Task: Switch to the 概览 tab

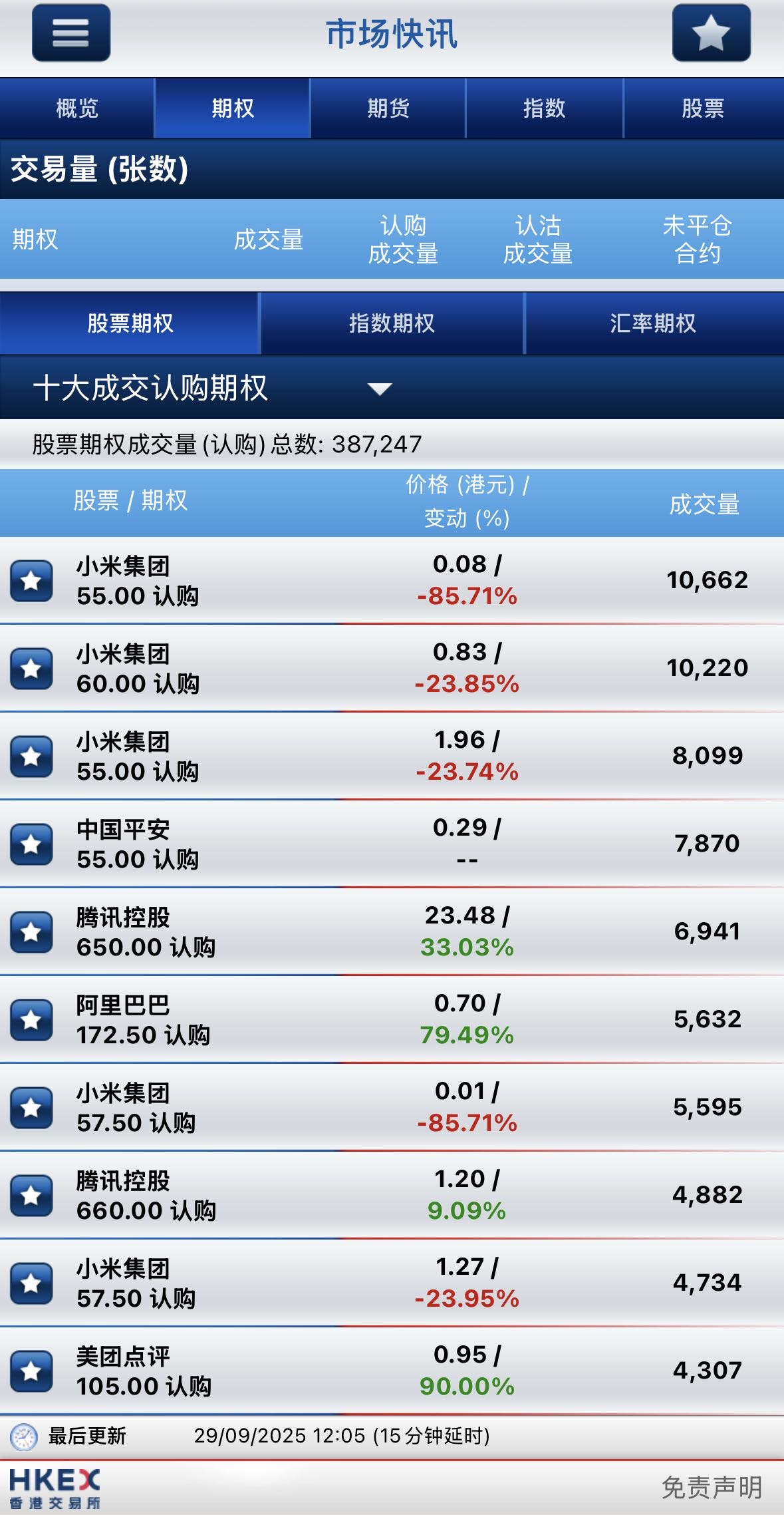Action: [x=77, y=108]
